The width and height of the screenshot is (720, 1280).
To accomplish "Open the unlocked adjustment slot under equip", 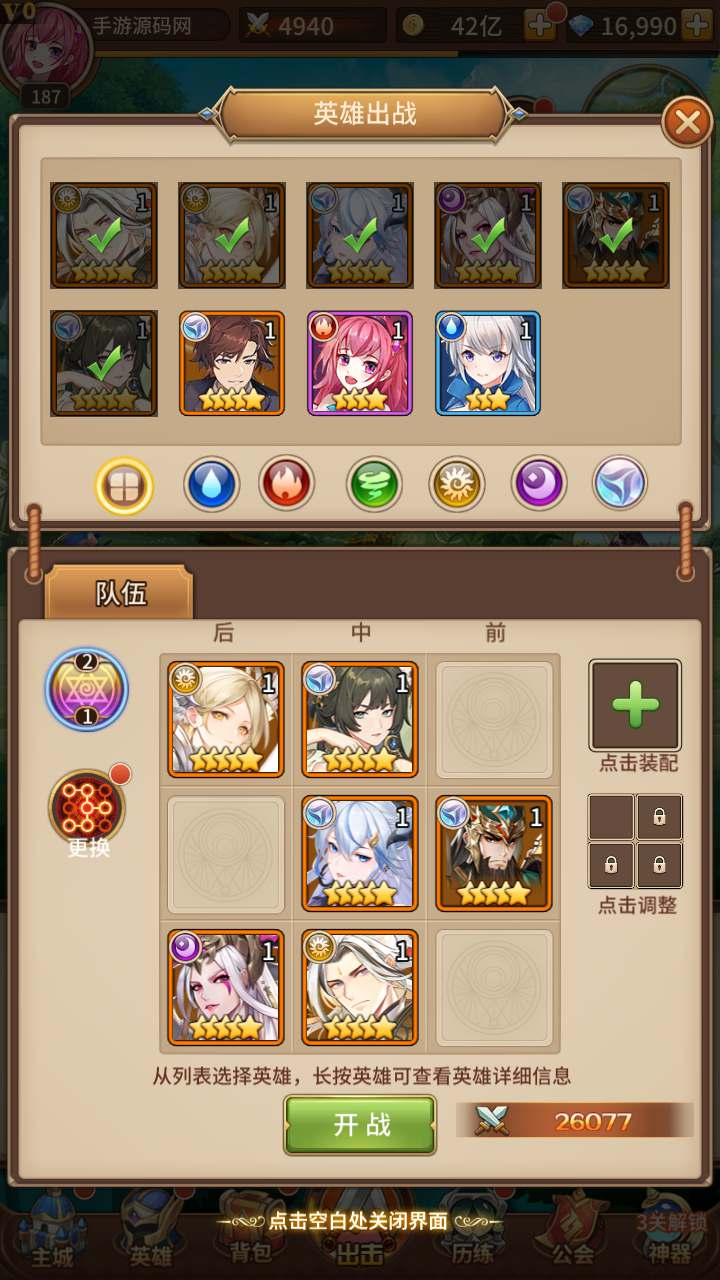I will 611,817.
